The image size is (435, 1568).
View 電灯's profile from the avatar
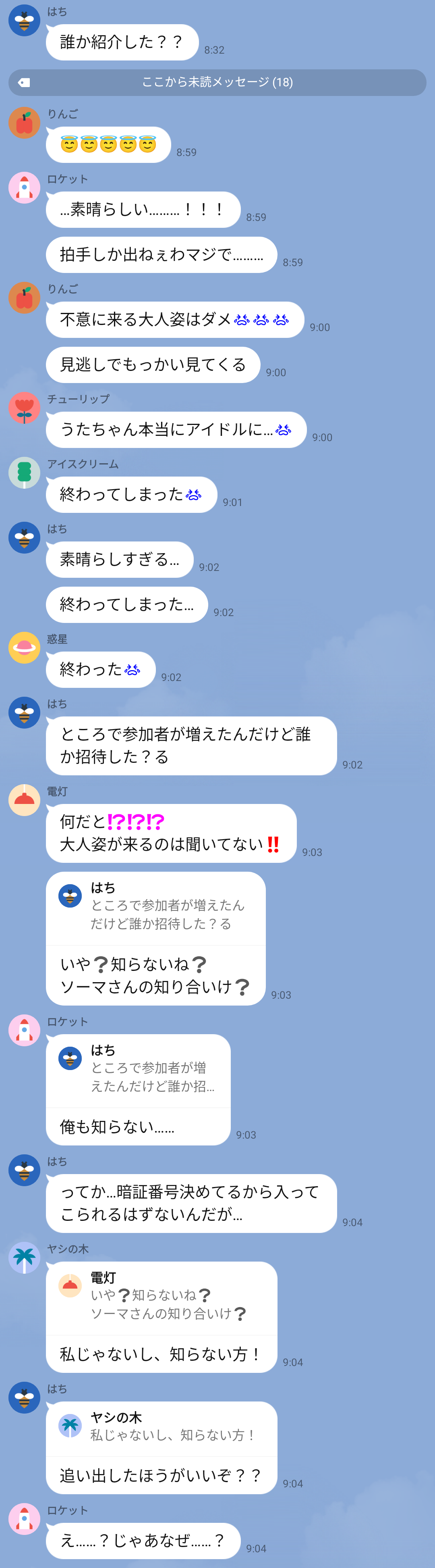tap(24, 800)
